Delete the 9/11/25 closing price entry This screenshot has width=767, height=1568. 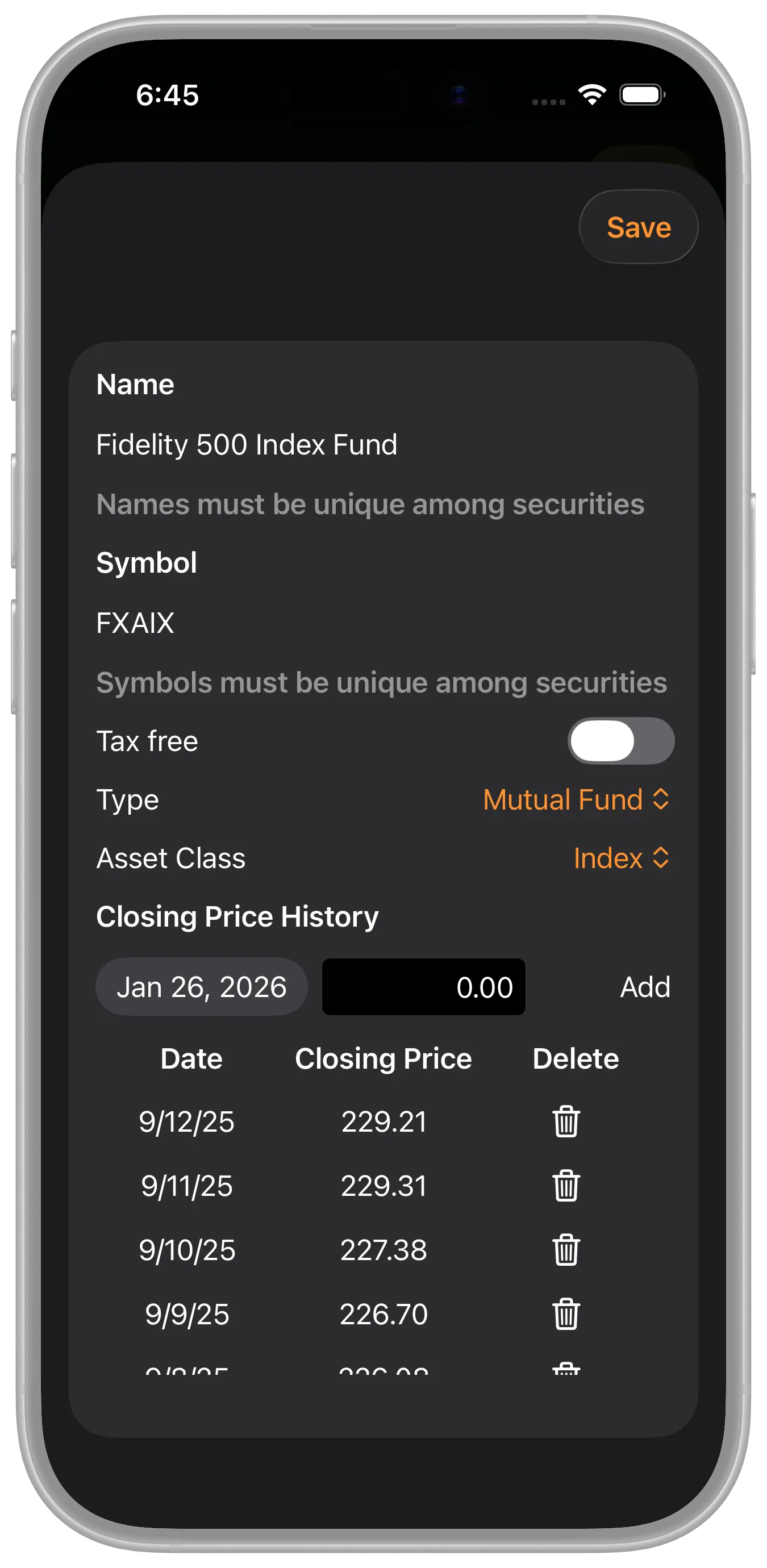565,1186
